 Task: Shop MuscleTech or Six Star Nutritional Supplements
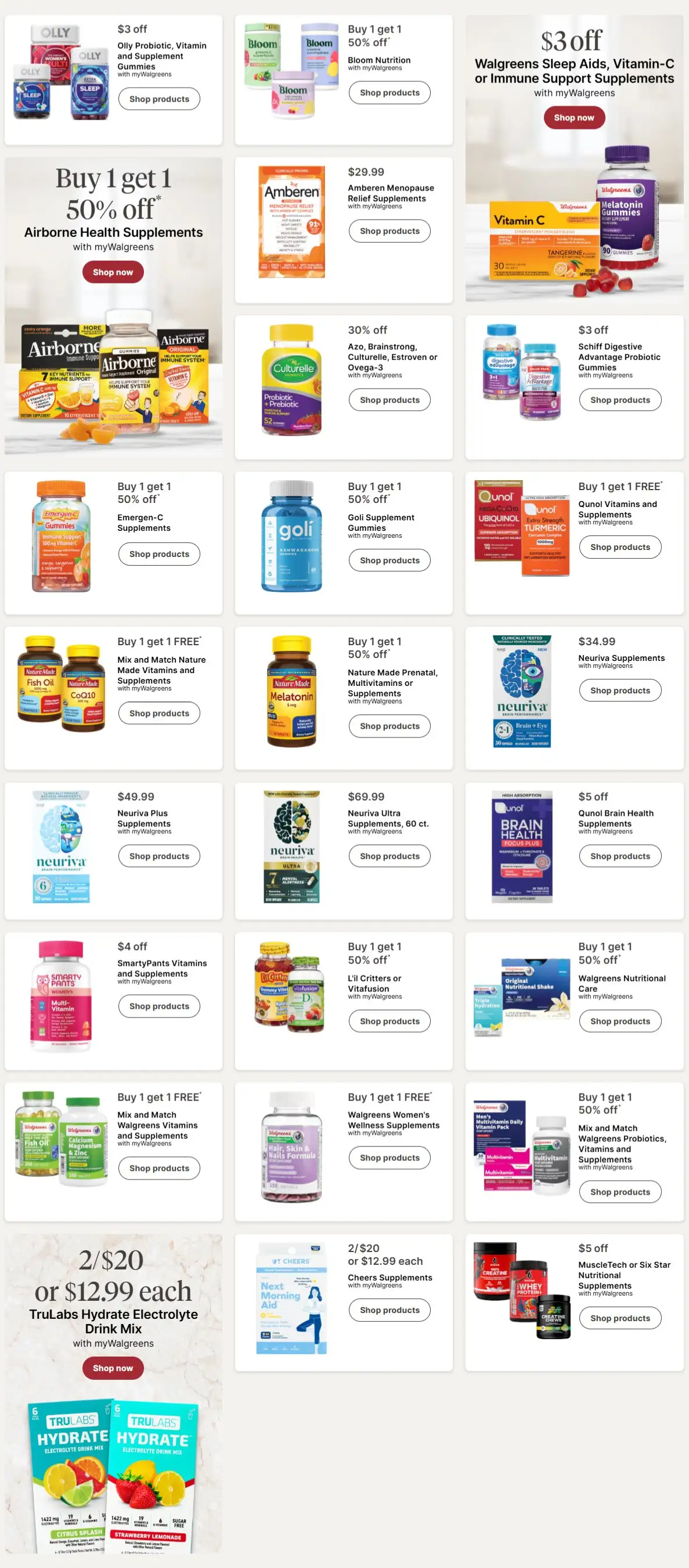(x=619, y=1318)
